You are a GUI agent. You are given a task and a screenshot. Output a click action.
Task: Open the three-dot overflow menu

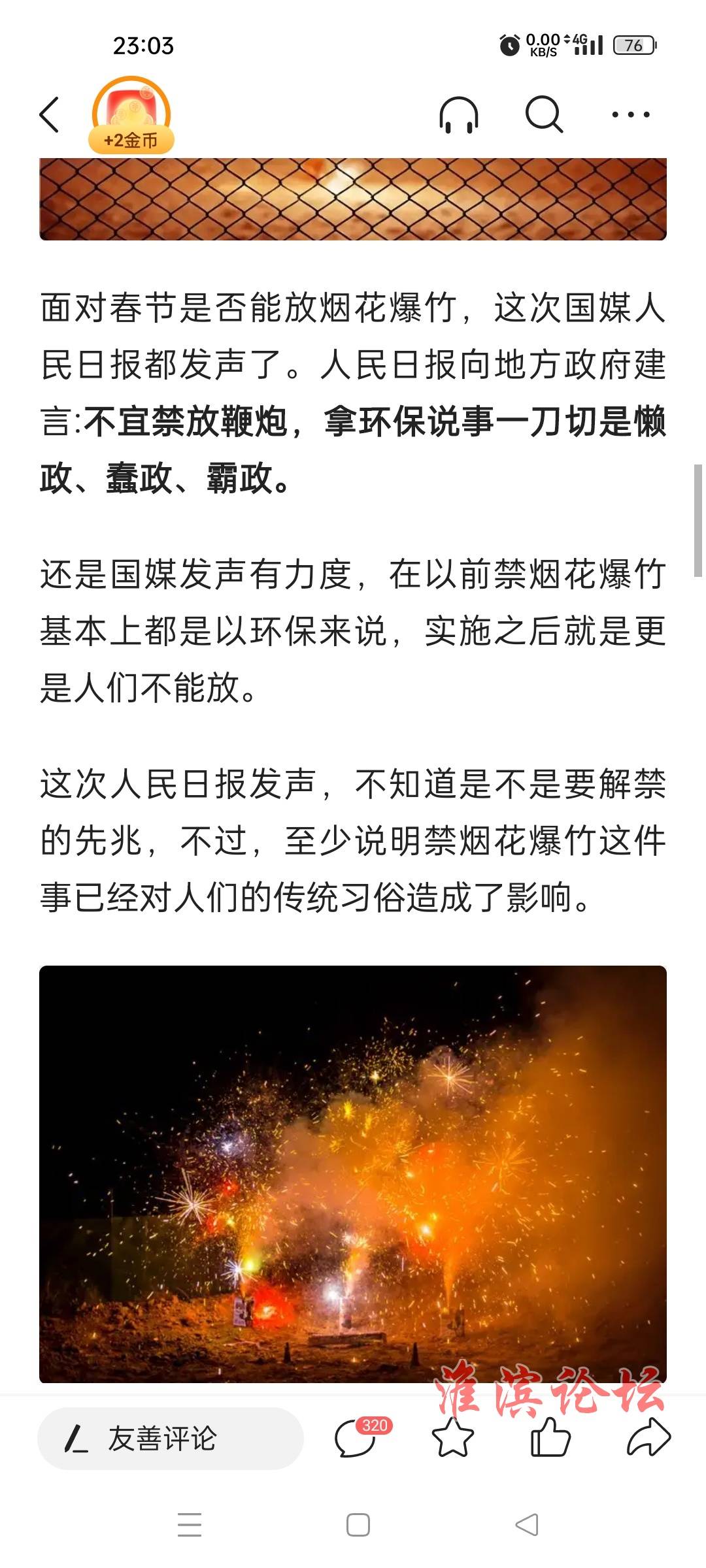pos(631,115)
